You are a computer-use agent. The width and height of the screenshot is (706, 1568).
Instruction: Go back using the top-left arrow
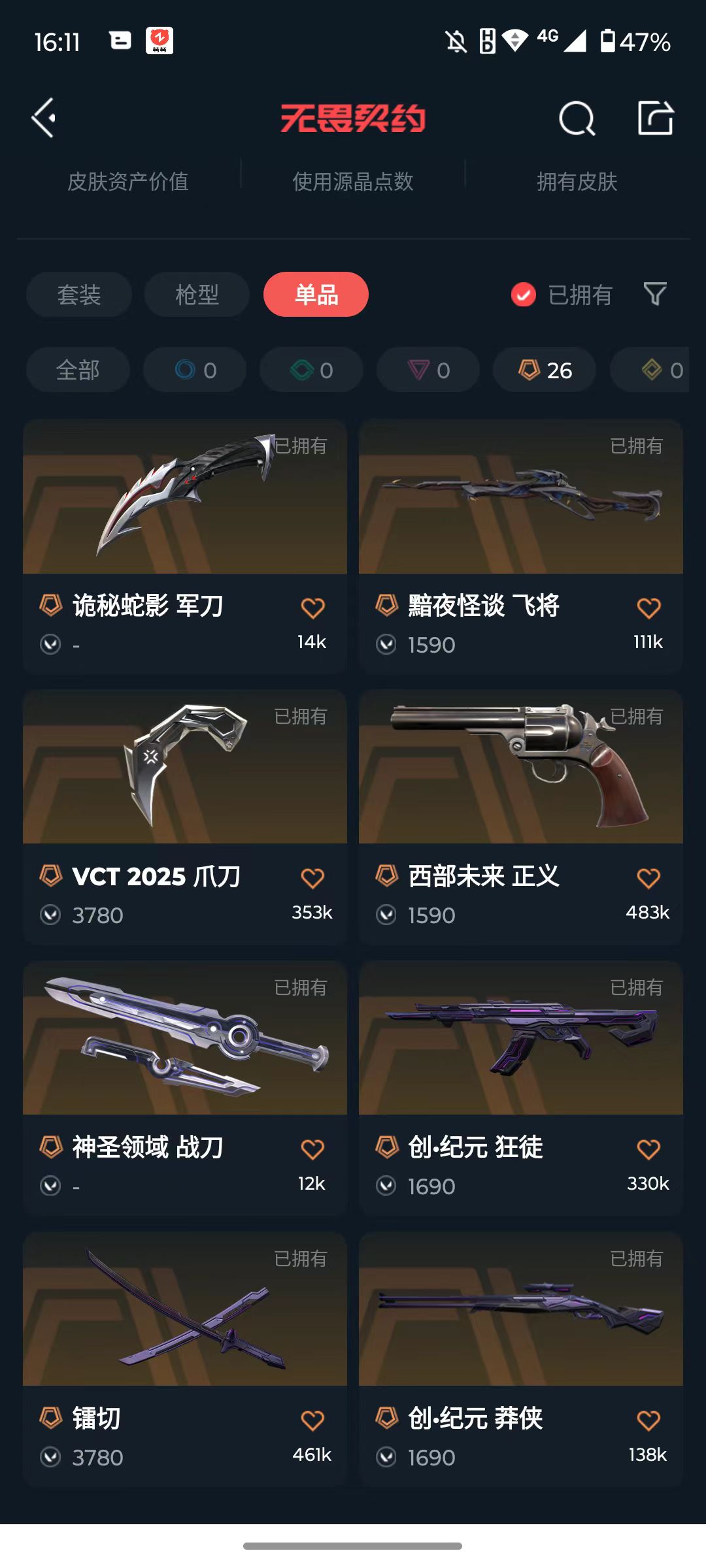pyautogui.click(x=44, y=118)
